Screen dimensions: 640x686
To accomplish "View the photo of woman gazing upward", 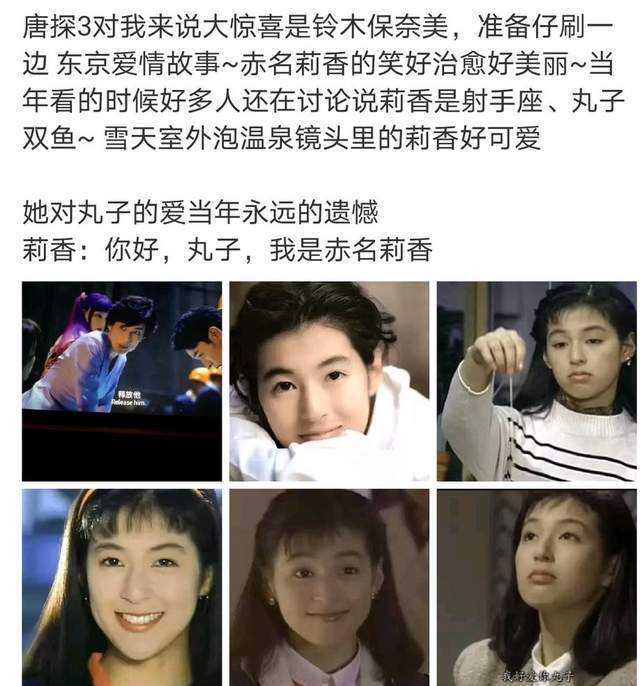I will pyautogui.click(x=536, y=587).
